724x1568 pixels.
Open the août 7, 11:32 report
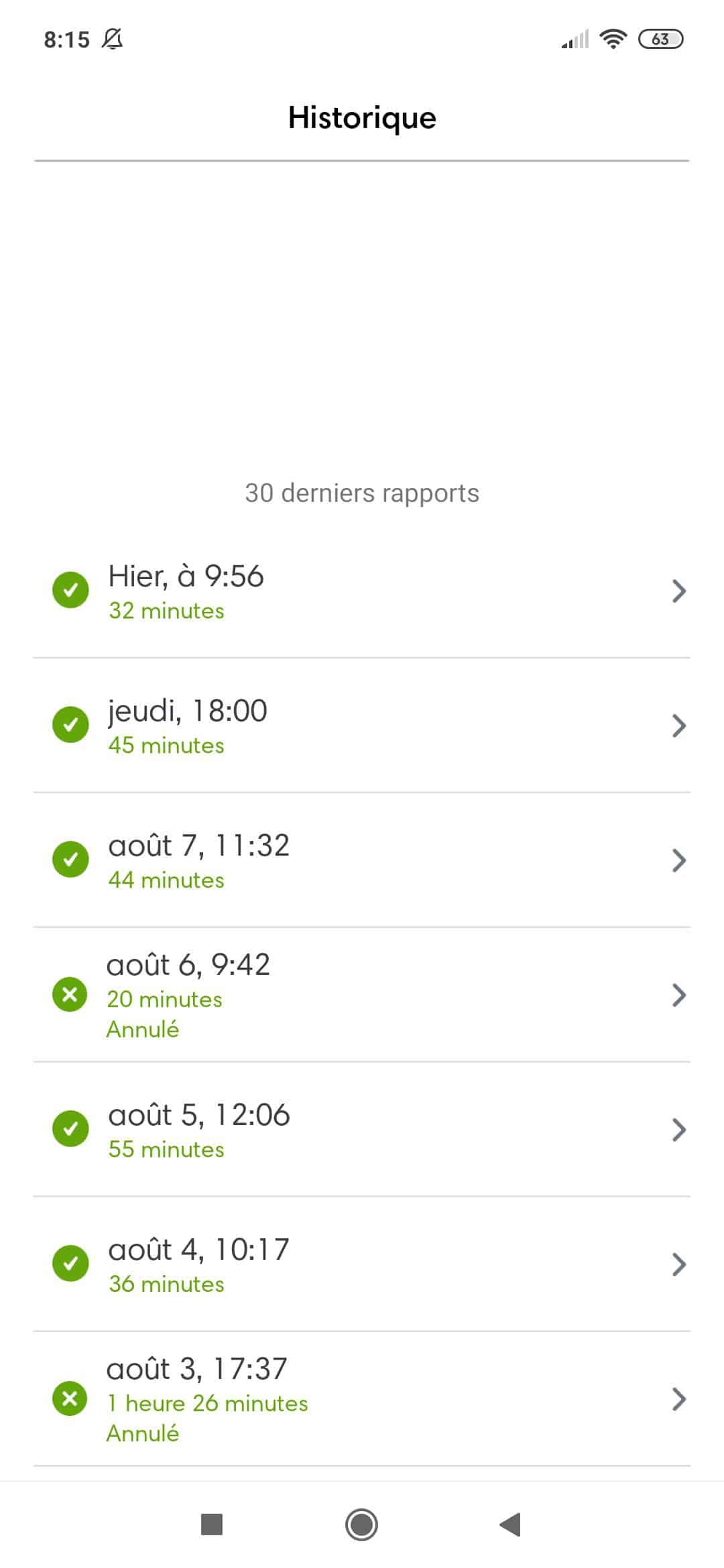[x=362, y=860]
